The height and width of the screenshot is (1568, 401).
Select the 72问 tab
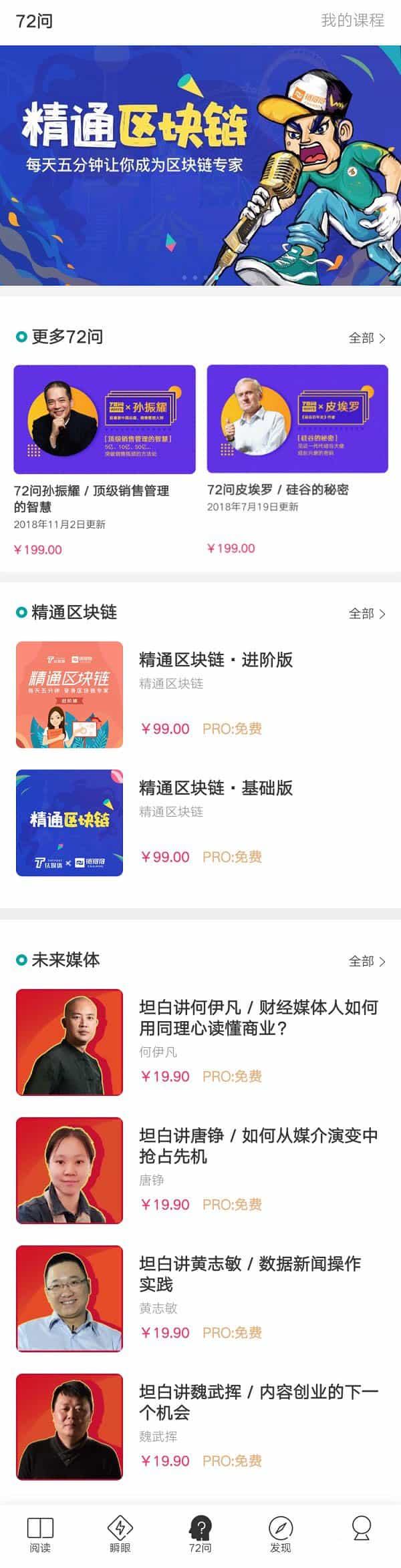(x=200, y=1534)
